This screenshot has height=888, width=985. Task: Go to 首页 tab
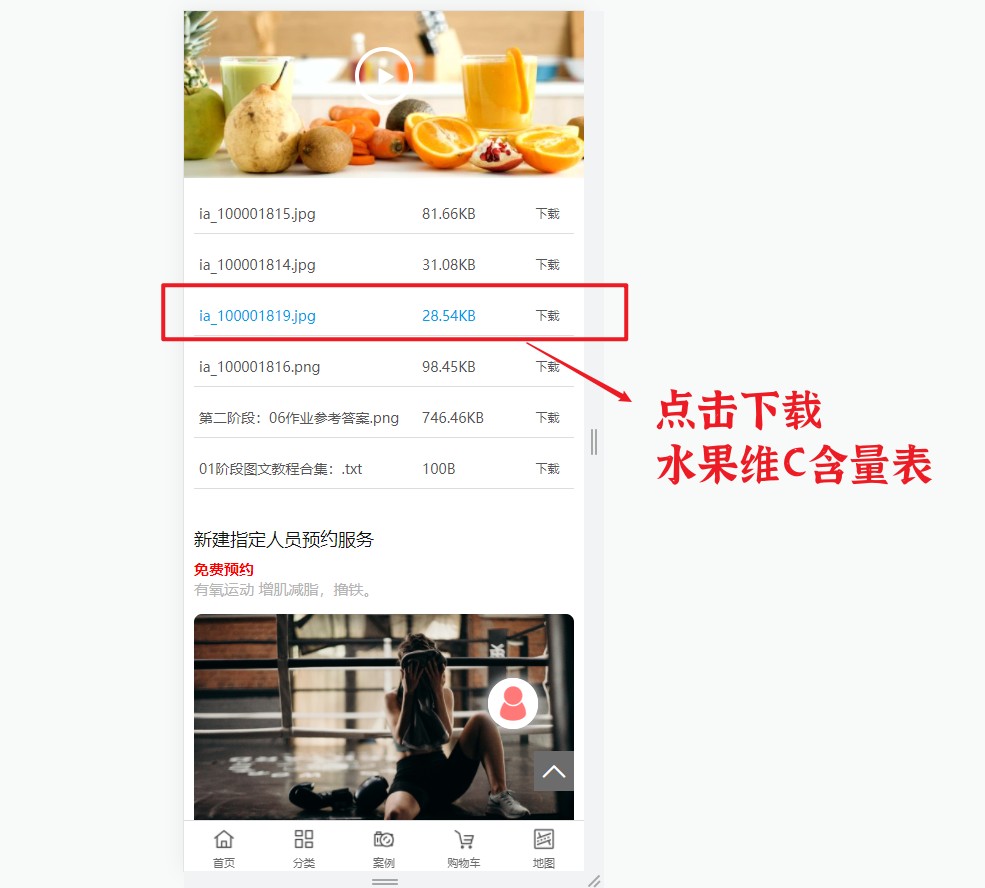tap(224, 848)
